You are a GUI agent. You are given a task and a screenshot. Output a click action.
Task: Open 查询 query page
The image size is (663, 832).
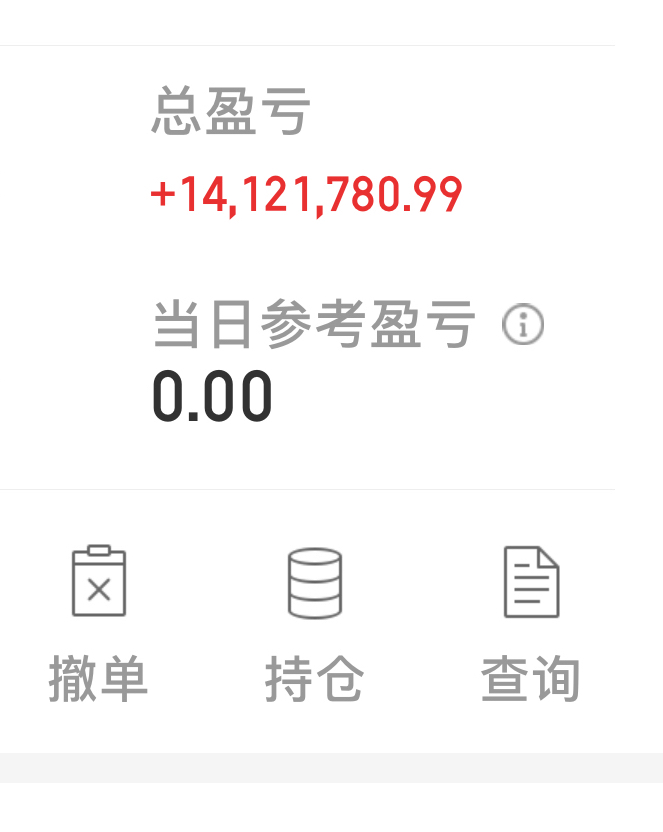coord(531,622)
